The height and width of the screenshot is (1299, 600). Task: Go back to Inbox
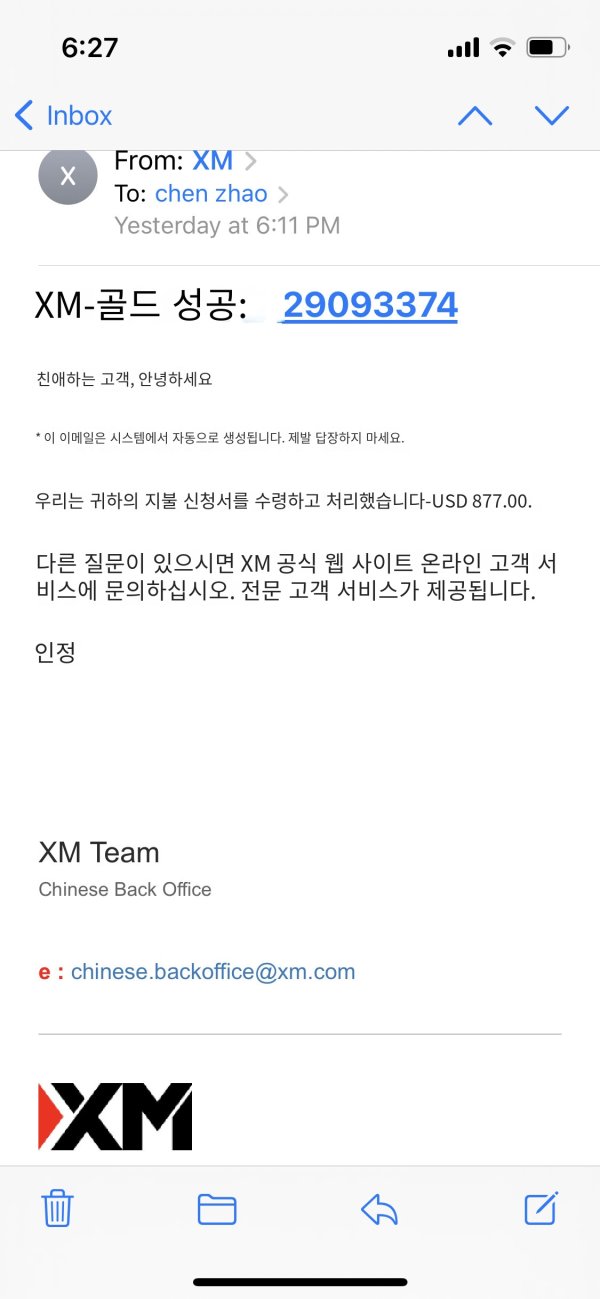(x=64, y=116)
